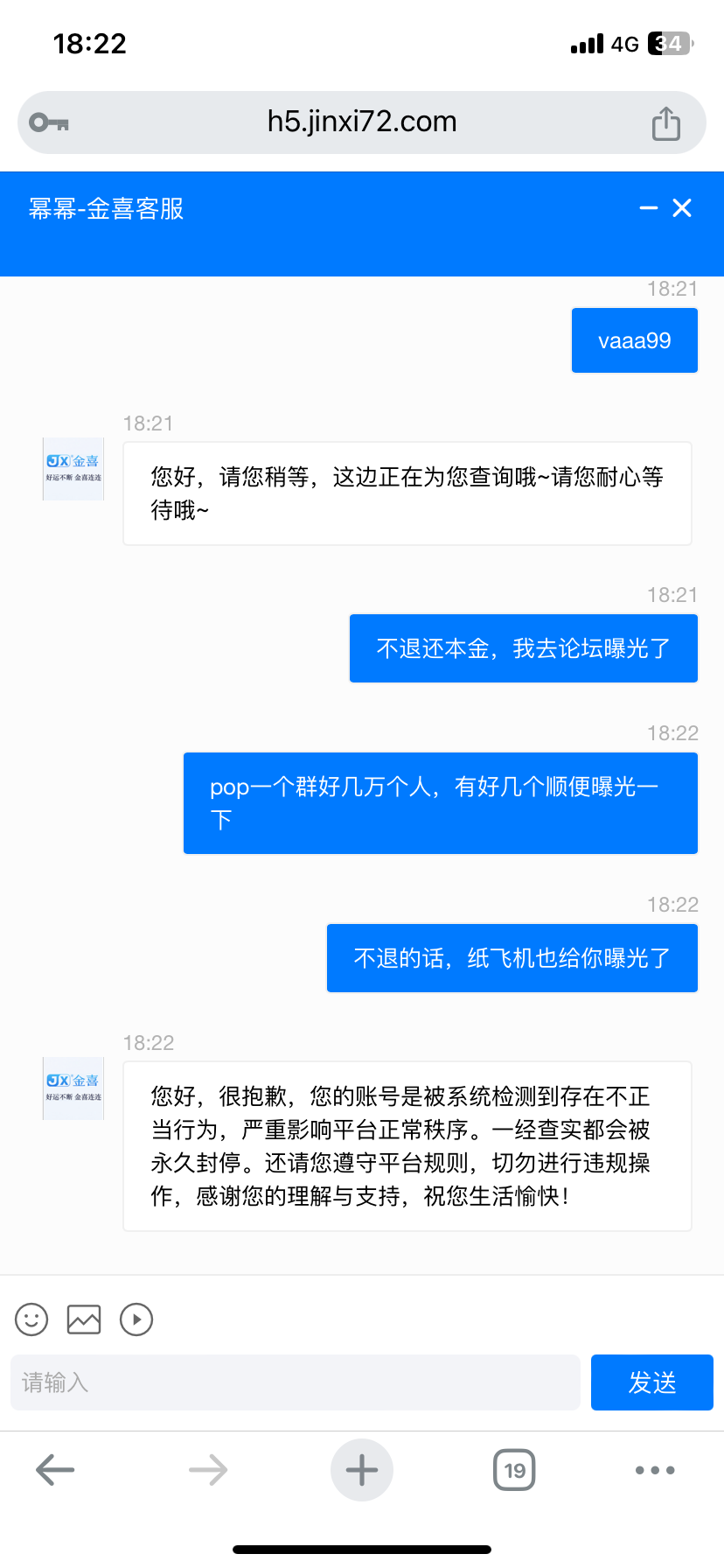
Task: Tap the video play icon
Action: pos(136,1319)
